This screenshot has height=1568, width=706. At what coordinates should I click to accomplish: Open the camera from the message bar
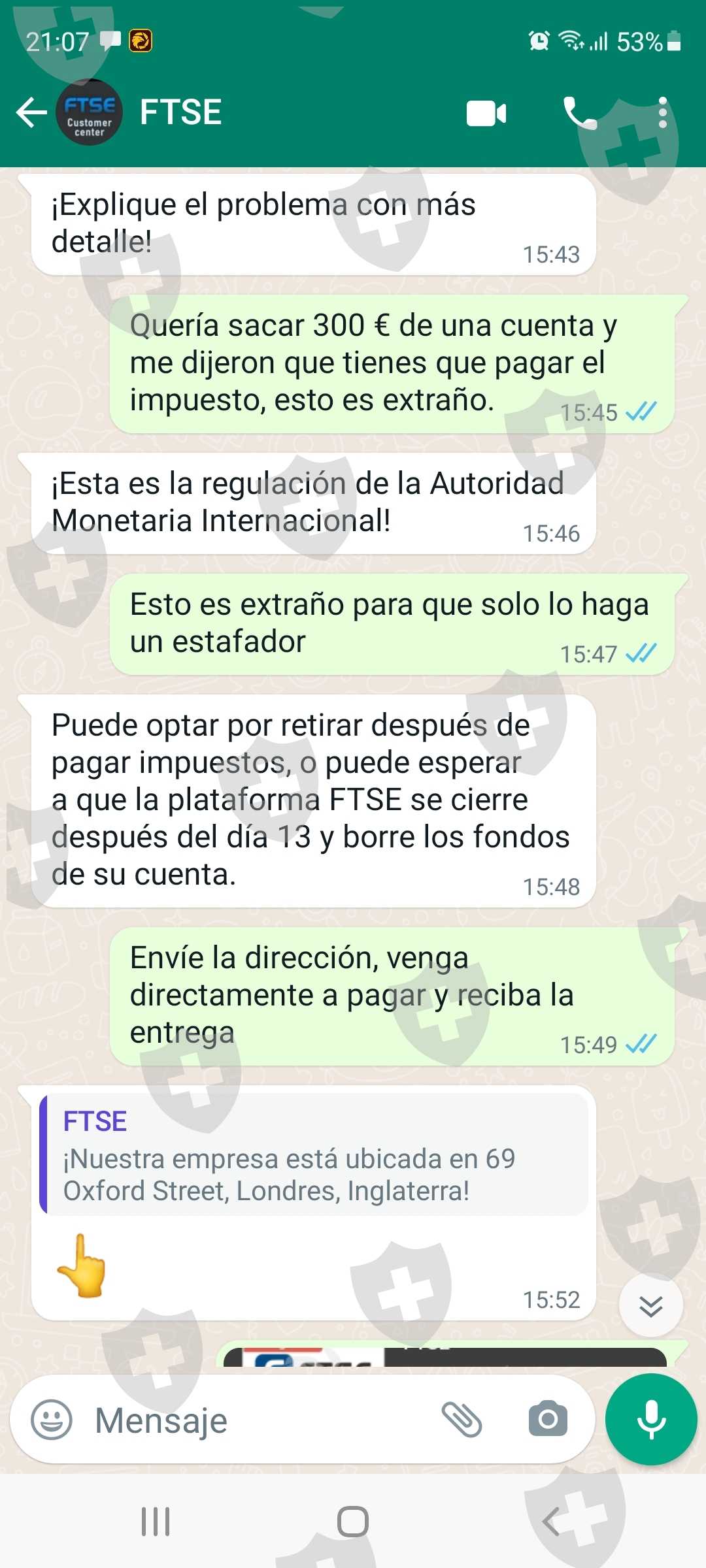(x=548, y=1418)
